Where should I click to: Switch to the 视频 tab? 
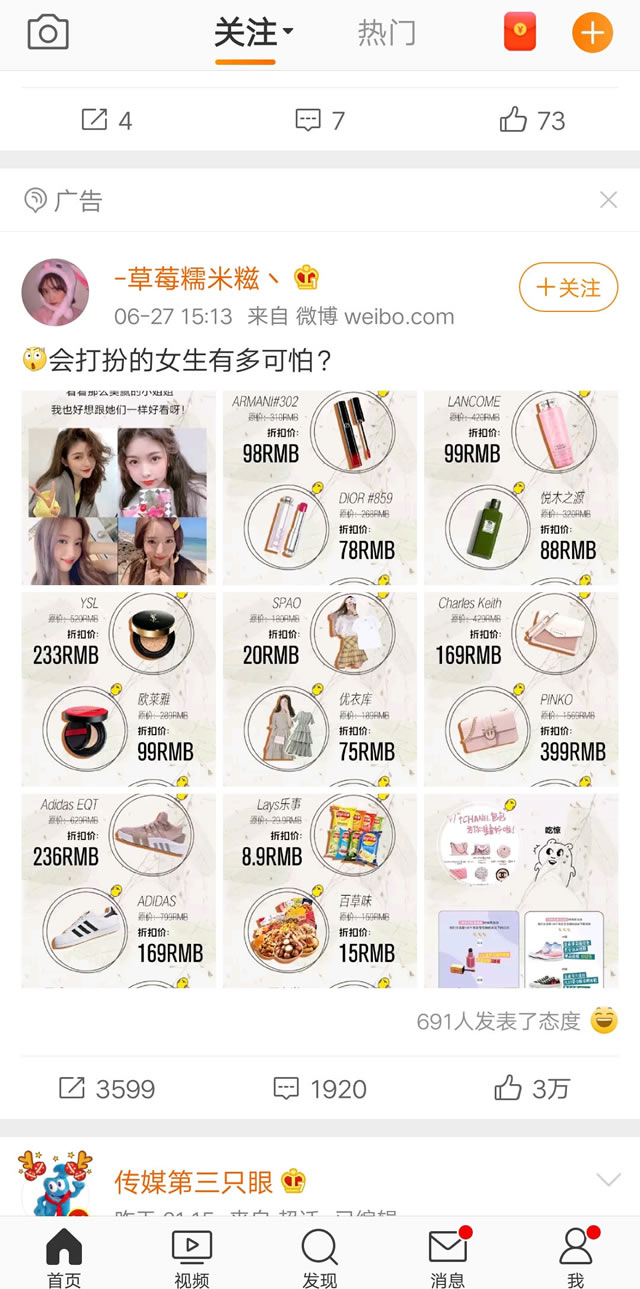point(192,1257)
